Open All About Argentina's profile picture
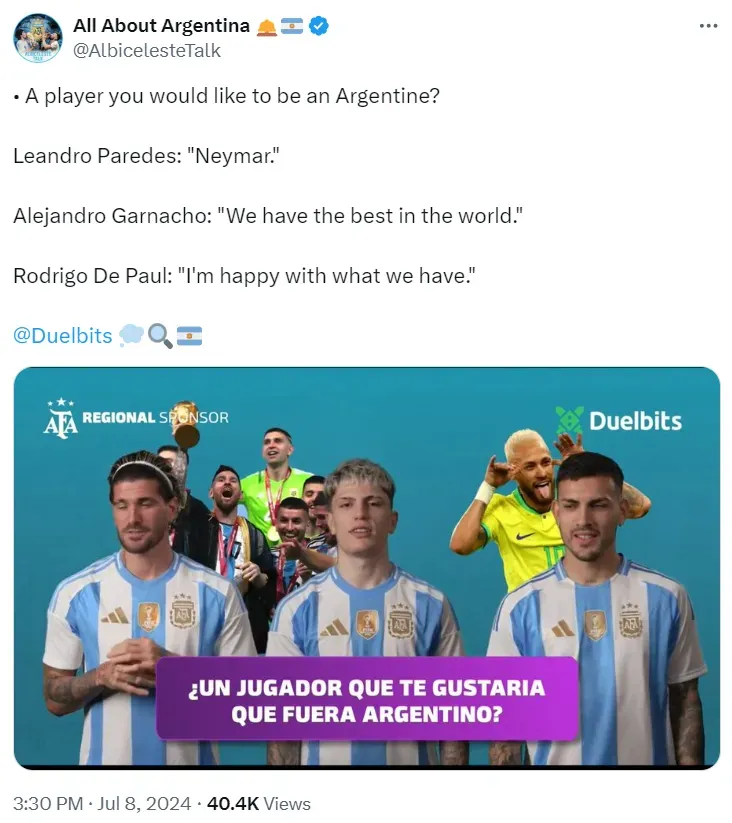Viewport: 732px width, 823px height. (37, 38)
